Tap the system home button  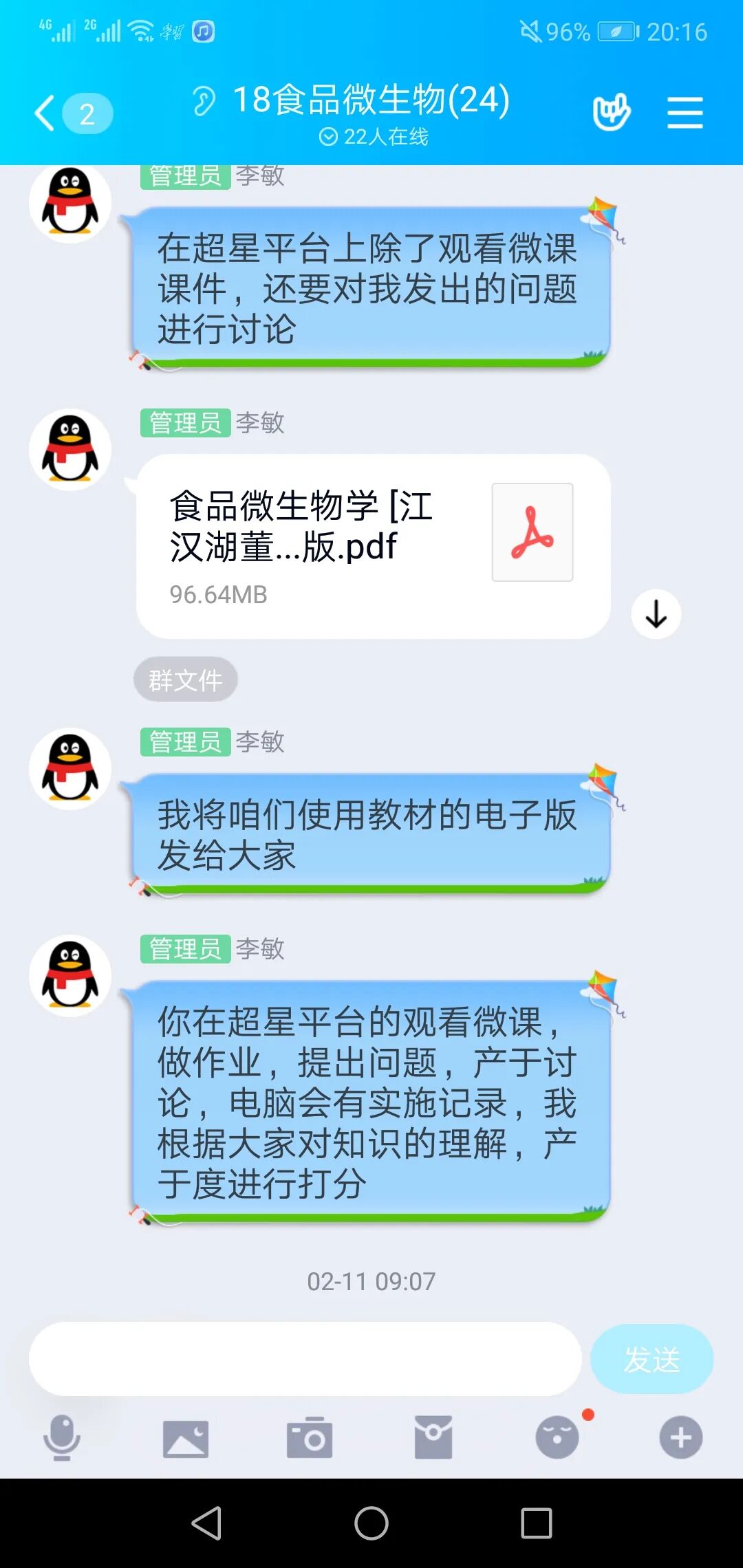point(371,1523)
